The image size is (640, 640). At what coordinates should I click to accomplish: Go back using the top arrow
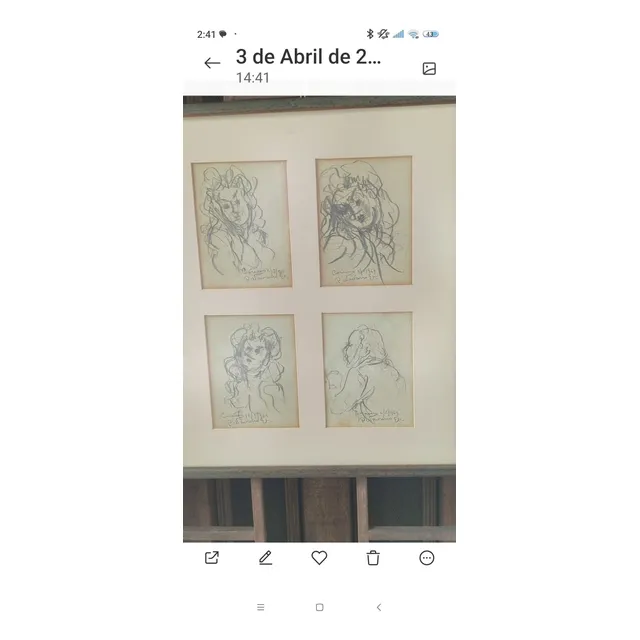pos(212,63)
